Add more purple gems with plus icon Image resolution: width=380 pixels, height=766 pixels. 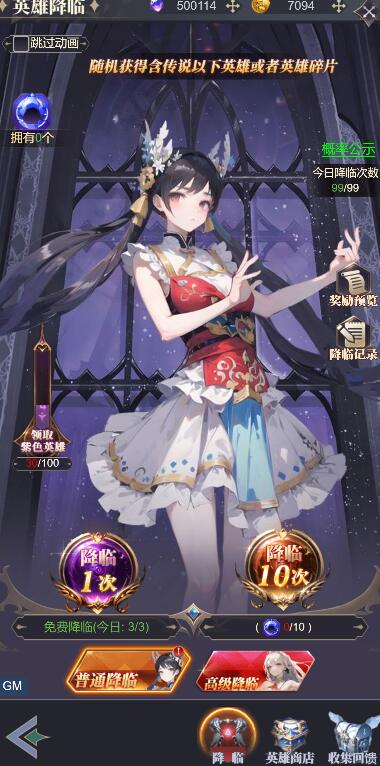point(233,6)
